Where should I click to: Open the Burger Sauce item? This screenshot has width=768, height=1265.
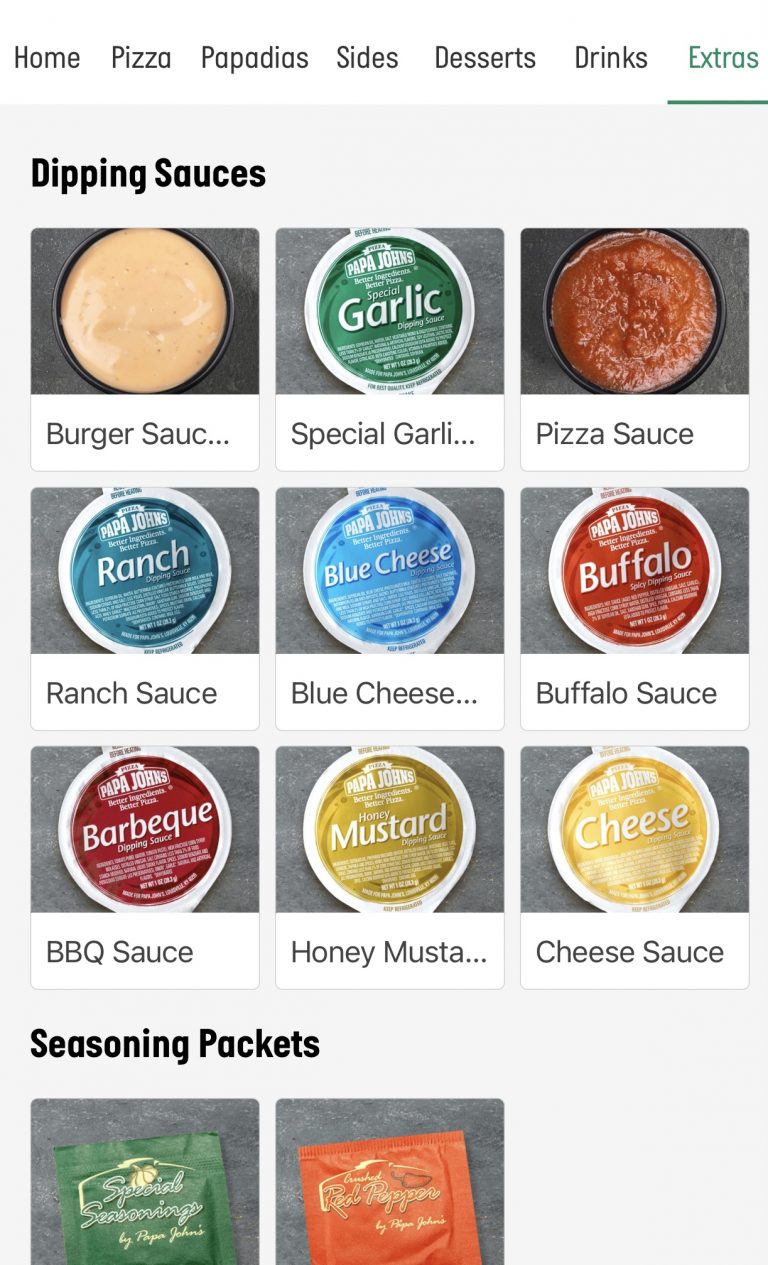(145, 348)
